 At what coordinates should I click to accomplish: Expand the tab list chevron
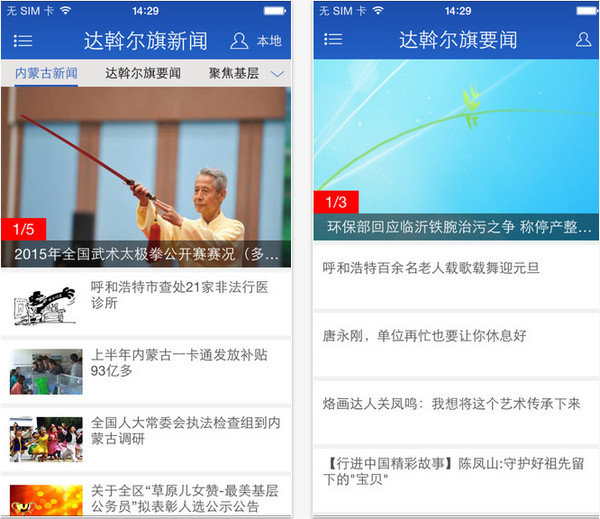point(278,74)
